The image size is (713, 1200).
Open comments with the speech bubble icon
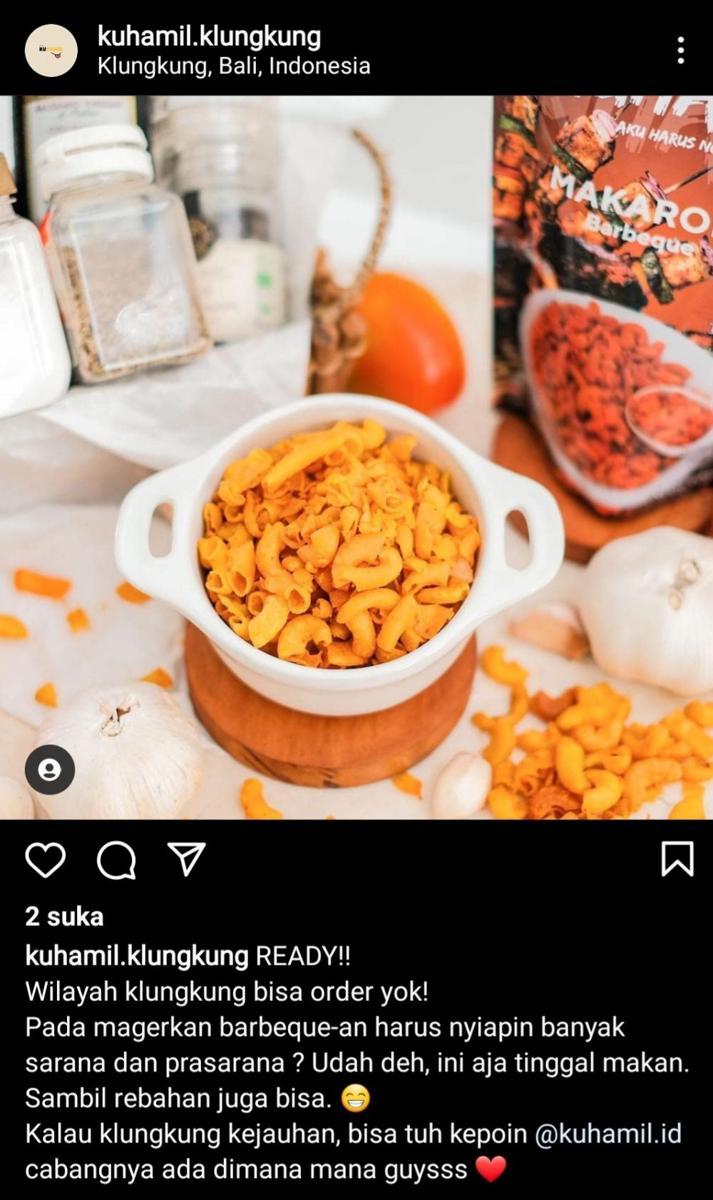pyautogui.click(x=116, y=860)
